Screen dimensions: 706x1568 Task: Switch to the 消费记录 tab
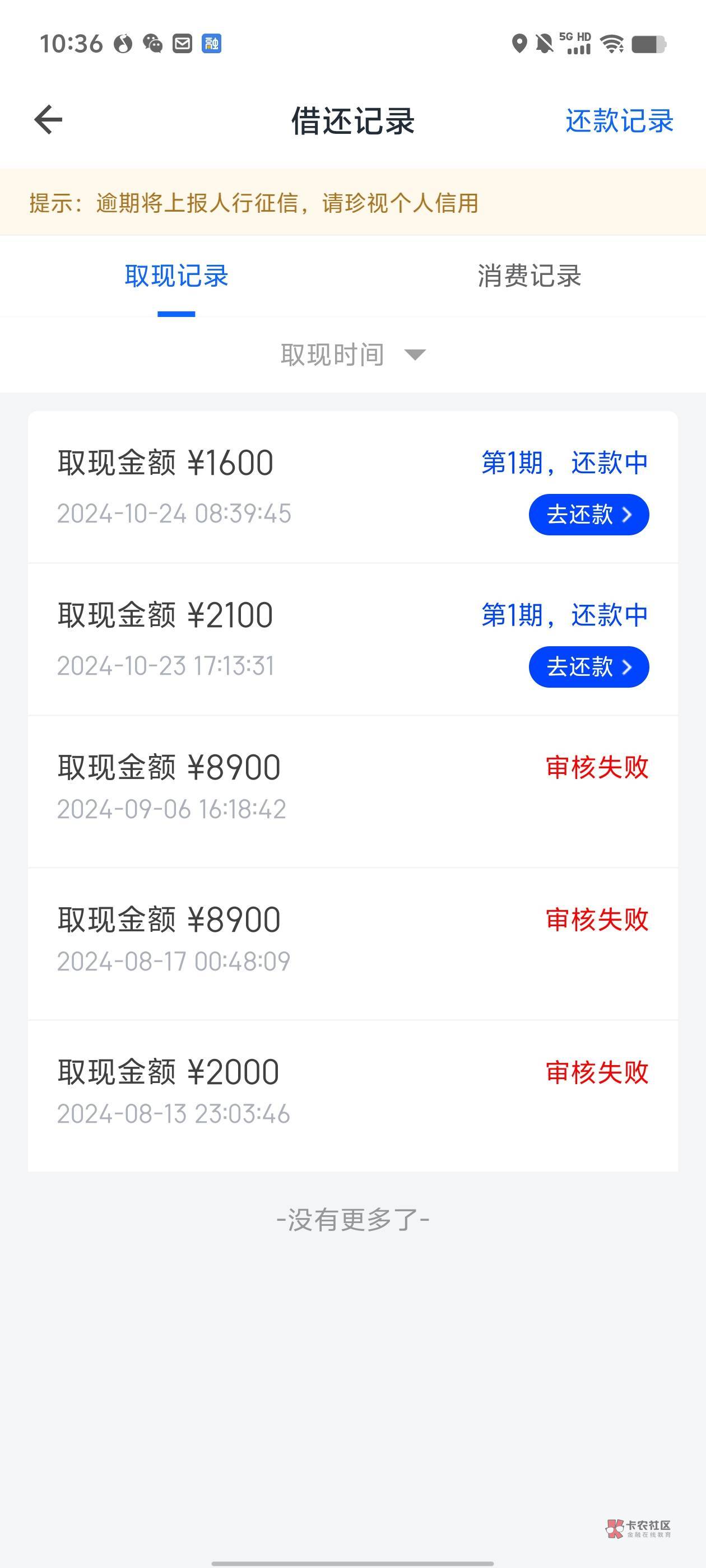pos(529,276)
